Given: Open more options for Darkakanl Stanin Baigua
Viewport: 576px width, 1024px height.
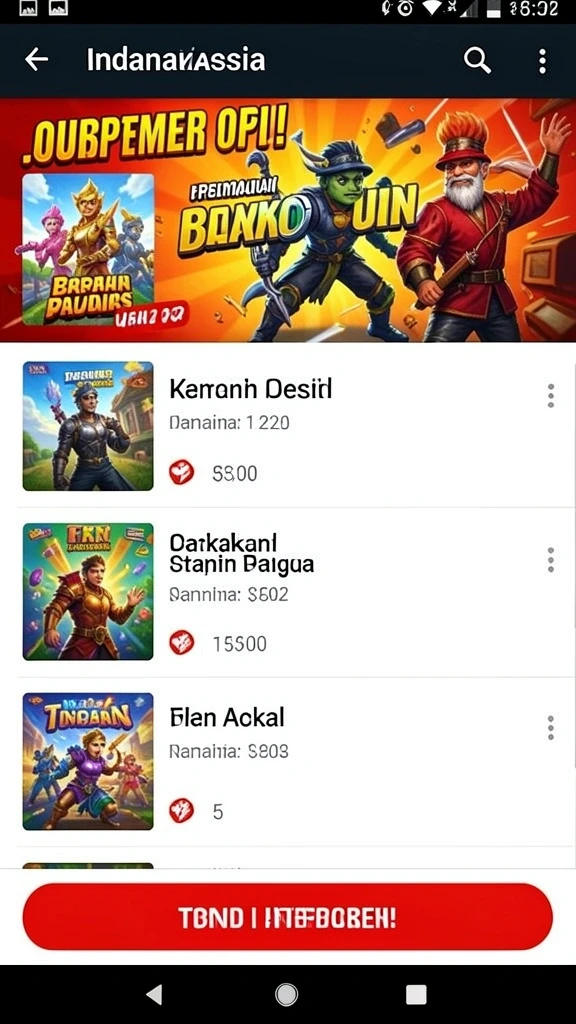Looking at the screenshot, I should (x=551, y=560).
